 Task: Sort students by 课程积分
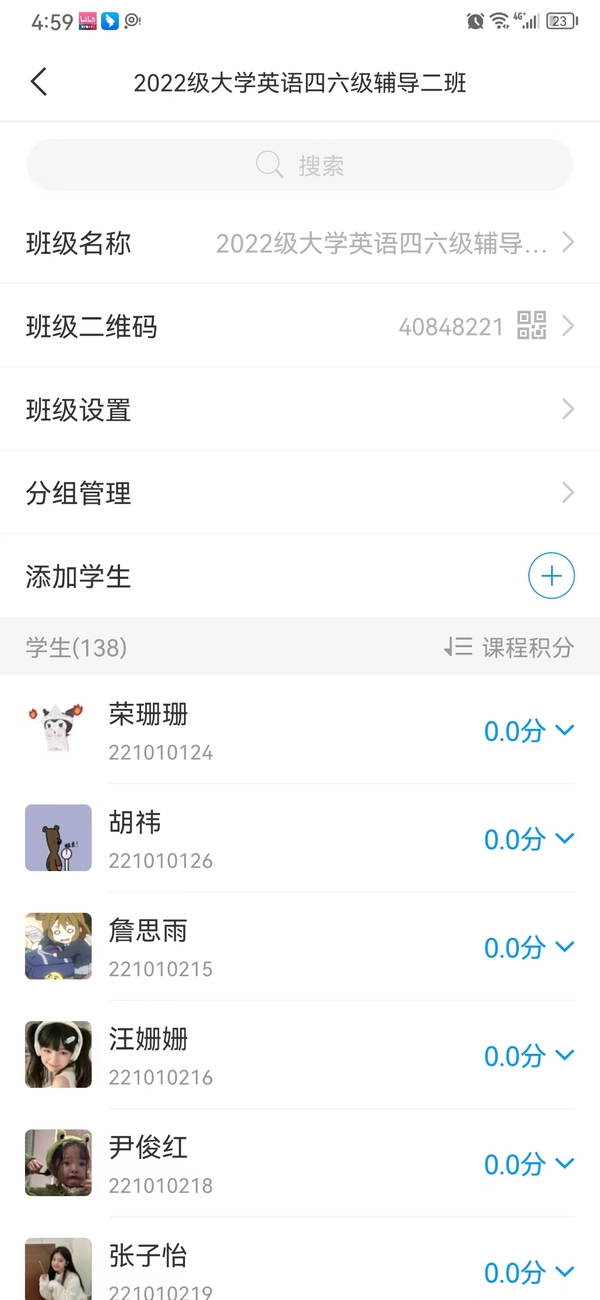pos(509,647)
